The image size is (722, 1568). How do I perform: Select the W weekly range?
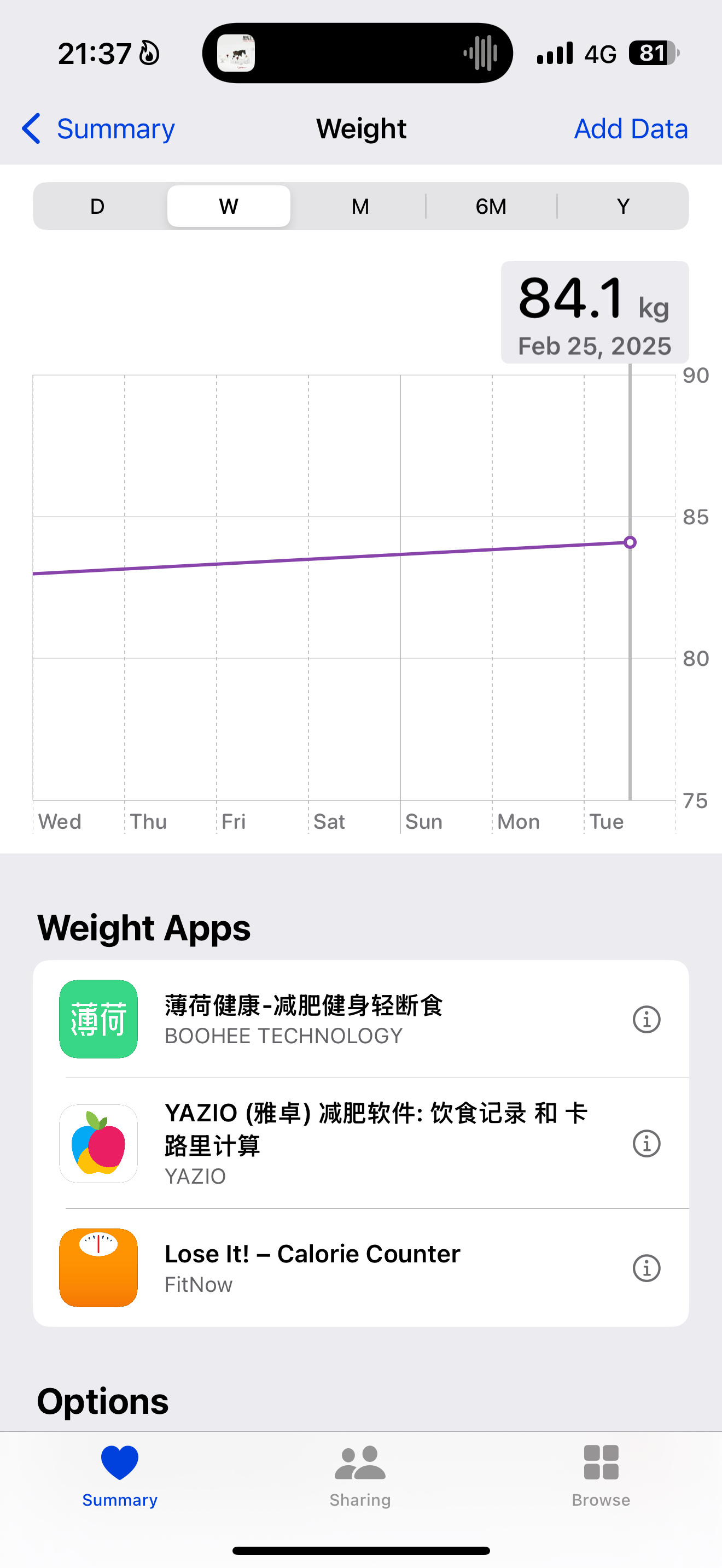pyautogui.click(x=229, y=206)
